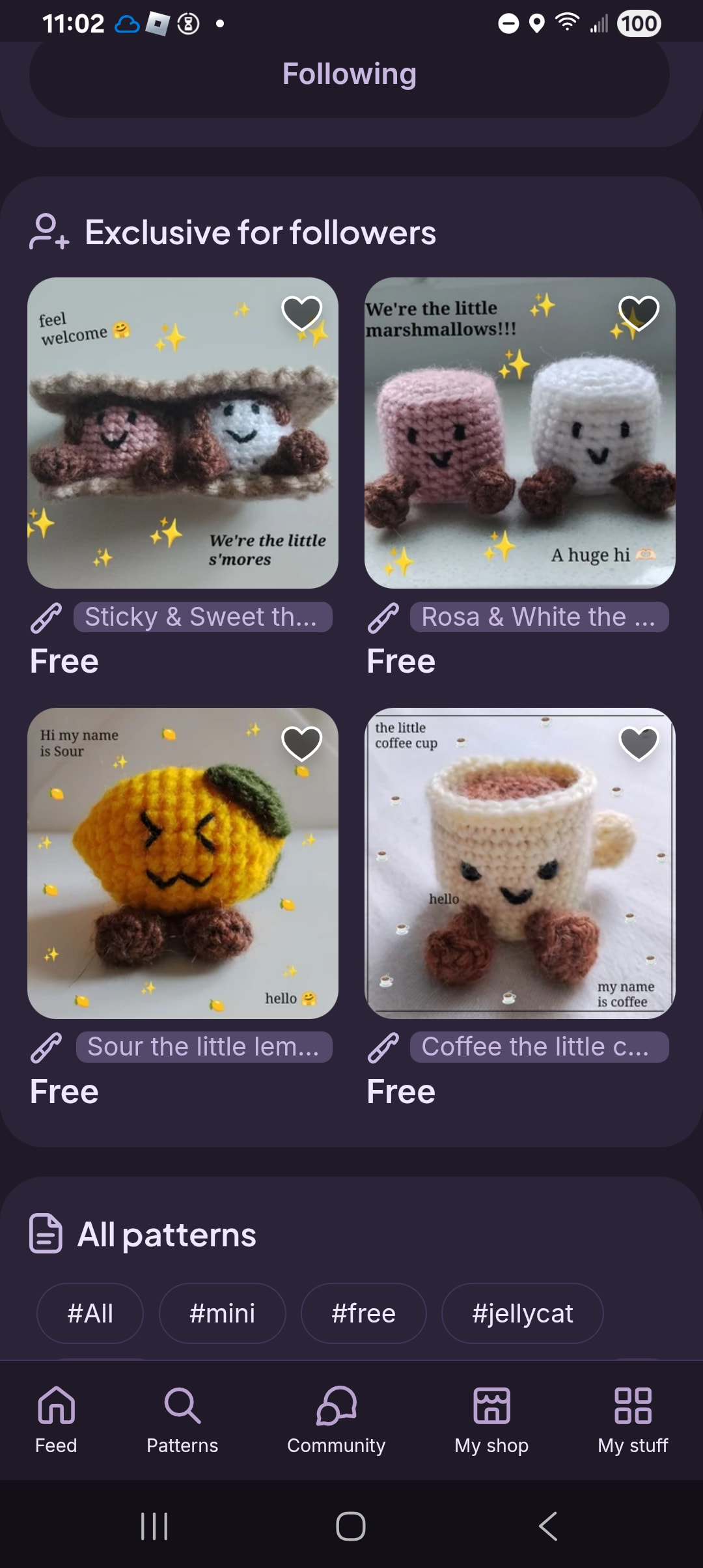Heart the Sour the little lemon pattern
The image size is (703, 1568).
point(302,743)
